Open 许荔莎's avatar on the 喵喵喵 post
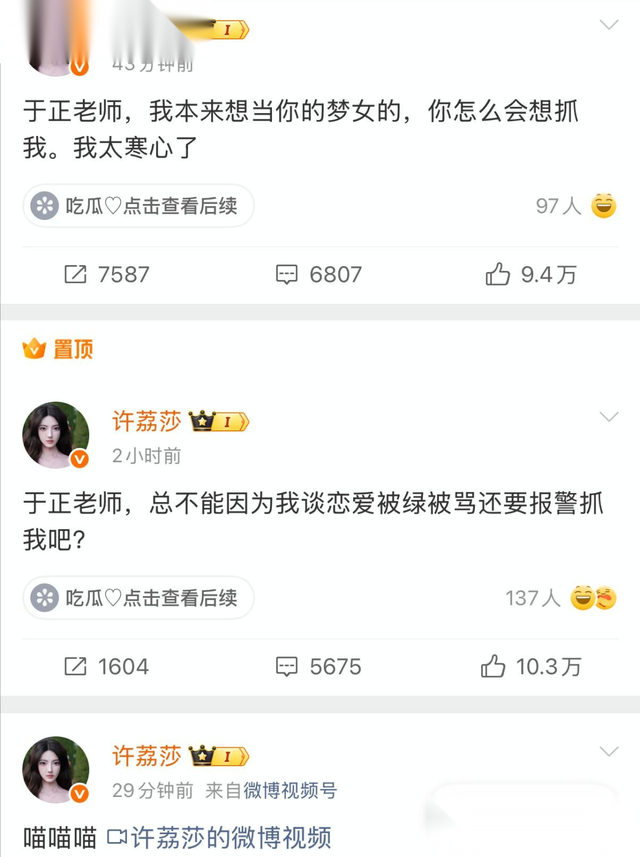Viewport: 640px width, 857px height. click(x=56, y=770)
